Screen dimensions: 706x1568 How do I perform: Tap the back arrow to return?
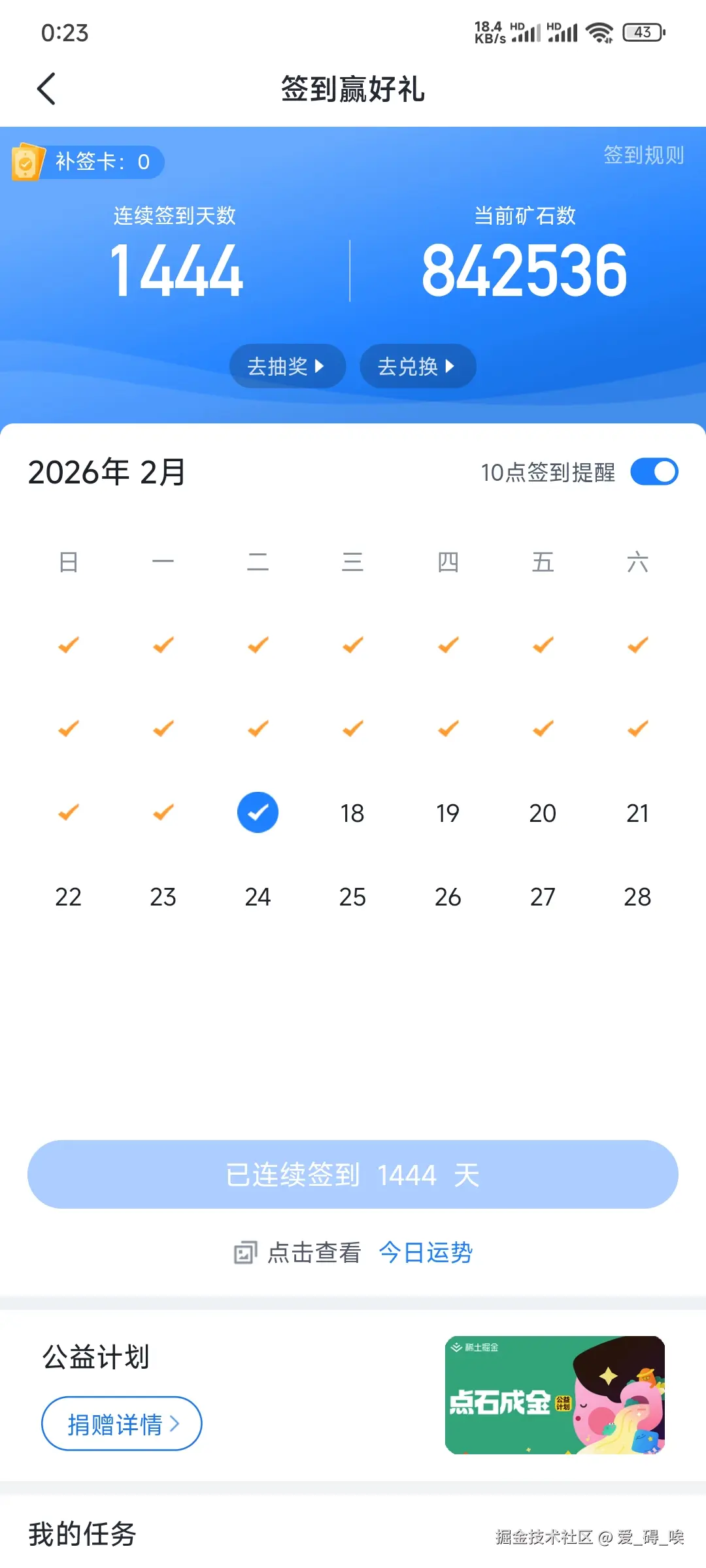[x=46, y=89]
